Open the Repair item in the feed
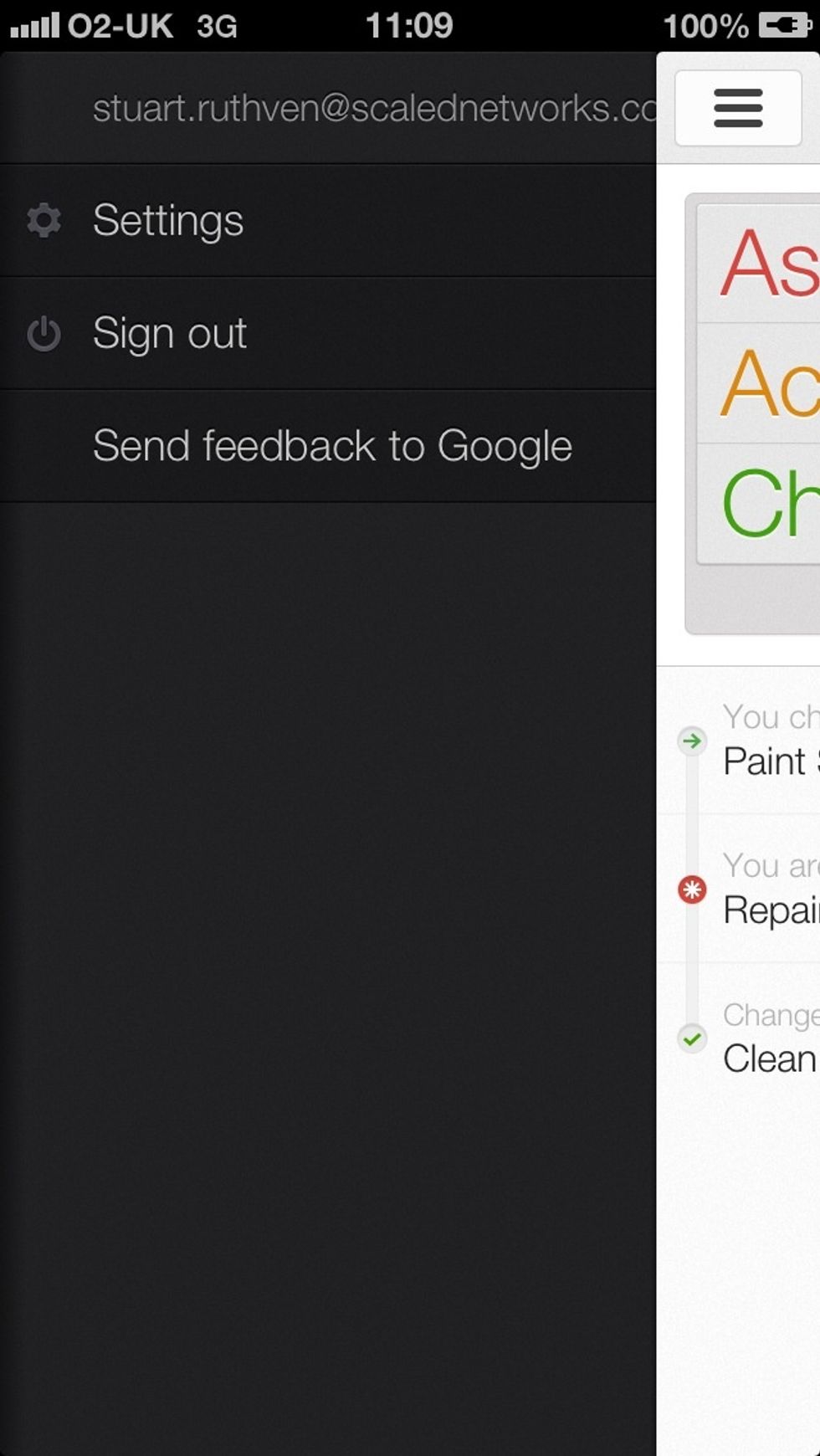The height and width of the screenshot is (1456, 820). [739, 889]
